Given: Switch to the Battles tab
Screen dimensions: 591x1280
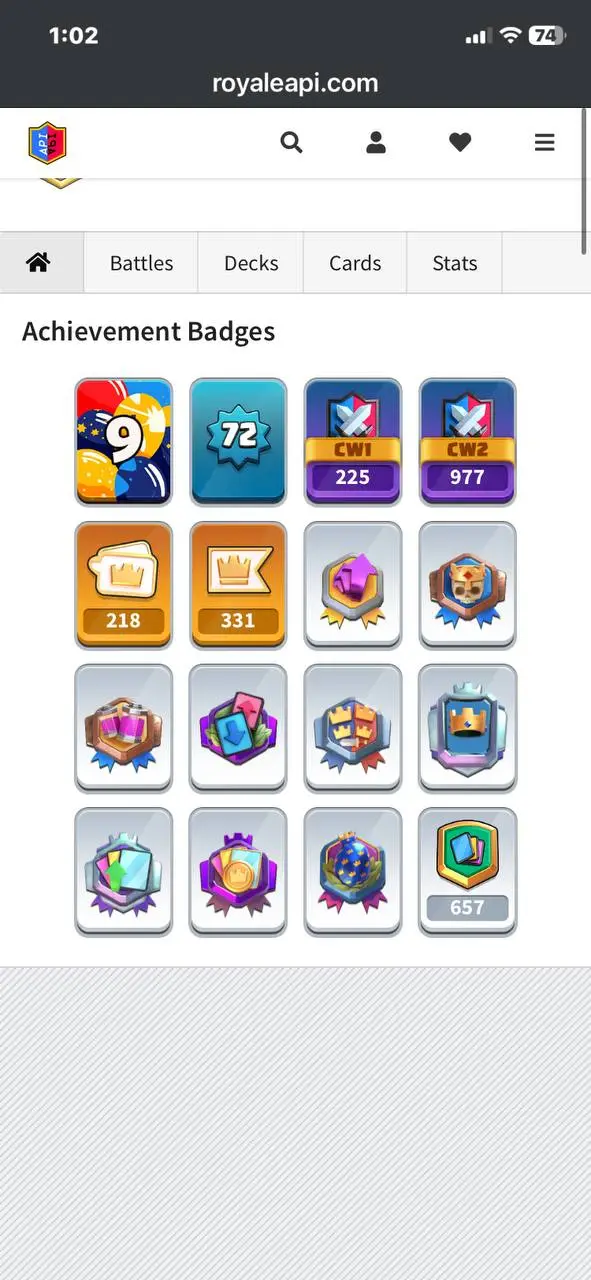Looking at the screenshot, I should pyautogui.click(x=141, y=263).
